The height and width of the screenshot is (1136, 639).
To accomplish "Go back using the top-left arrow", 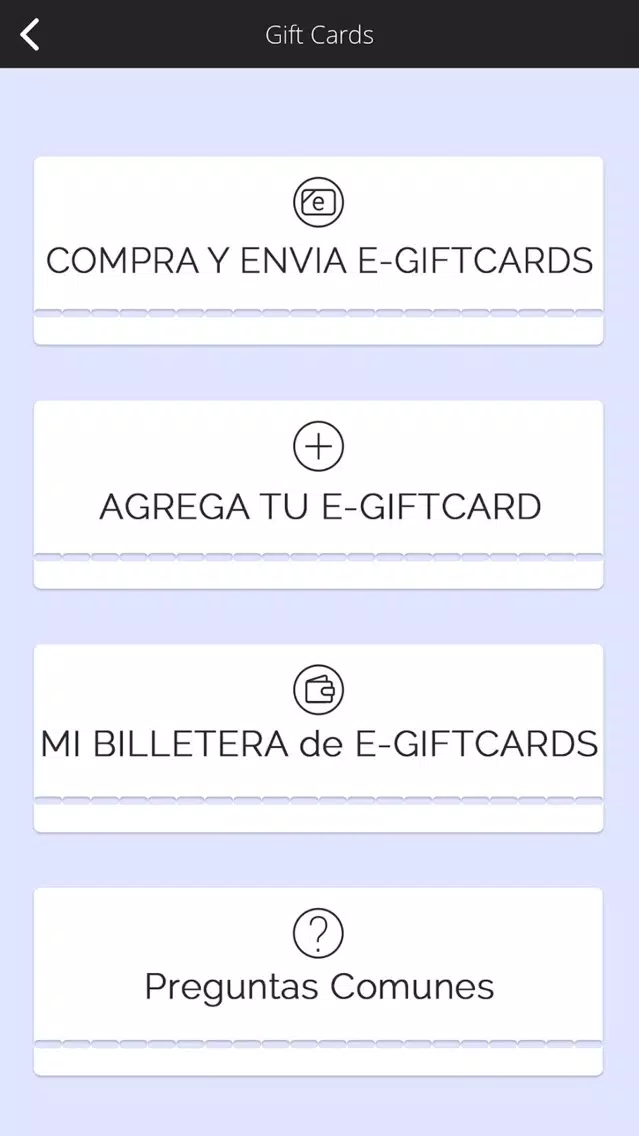I will point(30,34).
